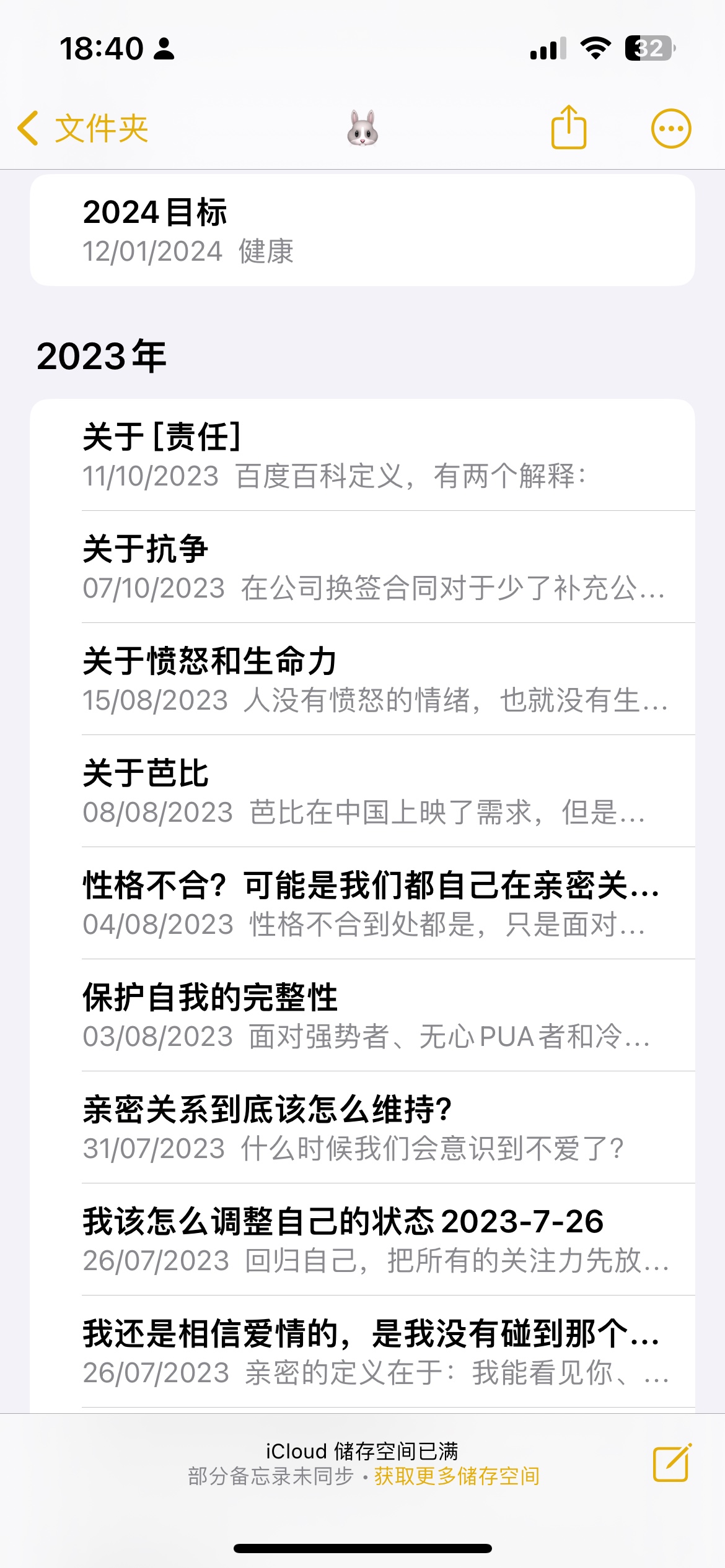The width and height of the screenshot is (725, 1568).
Task: Open the note 亲密关系到底该怎么维持?
Action: pos(362,1128)
